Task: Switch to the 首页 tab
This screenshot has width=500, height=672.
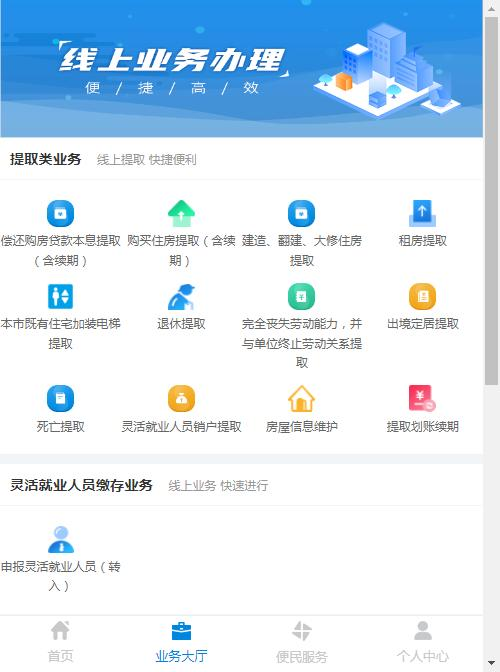Action: click(60, 642)
